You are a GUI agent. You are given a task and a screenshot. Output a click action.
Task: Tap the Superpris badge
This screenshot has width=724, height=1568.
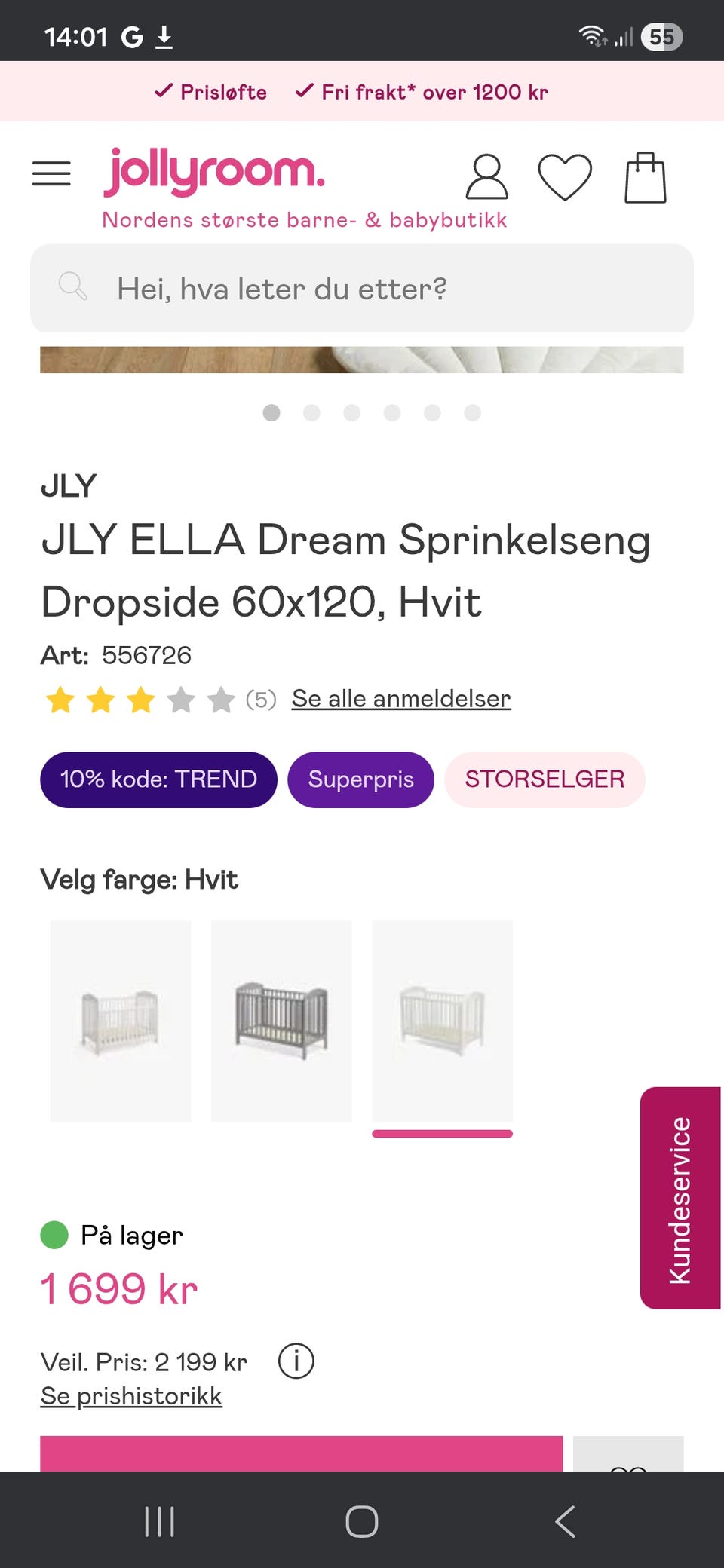(360, 779)
